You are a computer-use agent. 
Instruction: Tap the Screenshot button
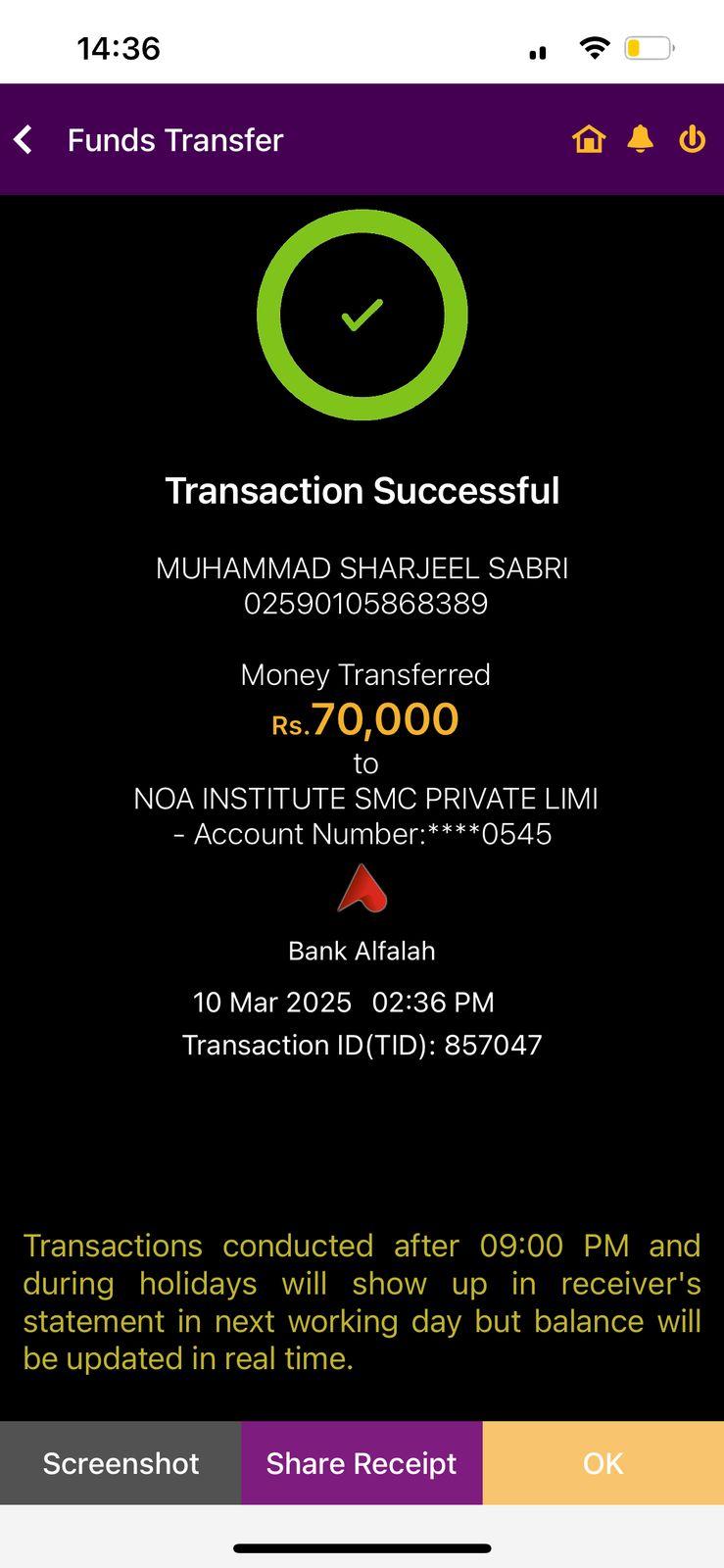(121, 1463)
